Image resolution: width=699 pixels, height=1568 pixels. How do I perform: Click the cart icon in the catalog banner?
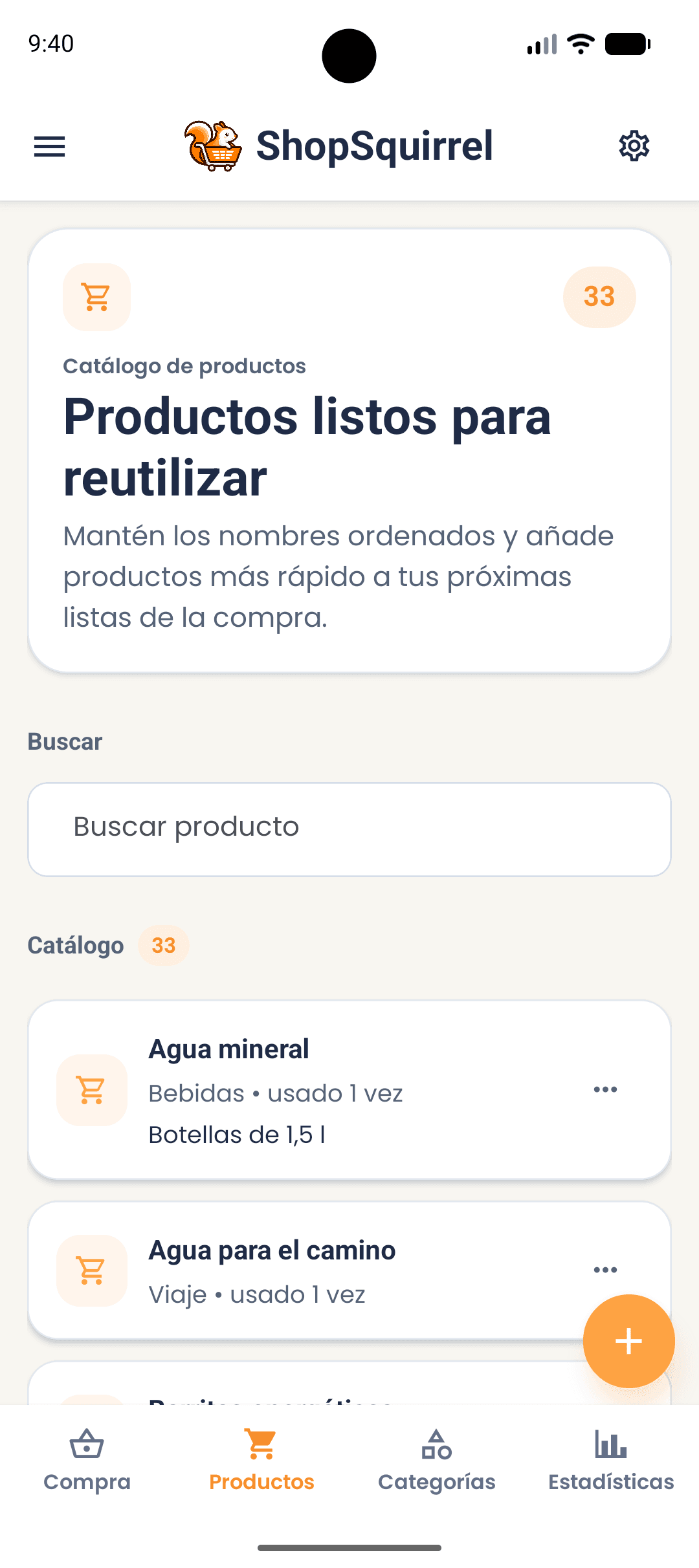tap(96, 296)
